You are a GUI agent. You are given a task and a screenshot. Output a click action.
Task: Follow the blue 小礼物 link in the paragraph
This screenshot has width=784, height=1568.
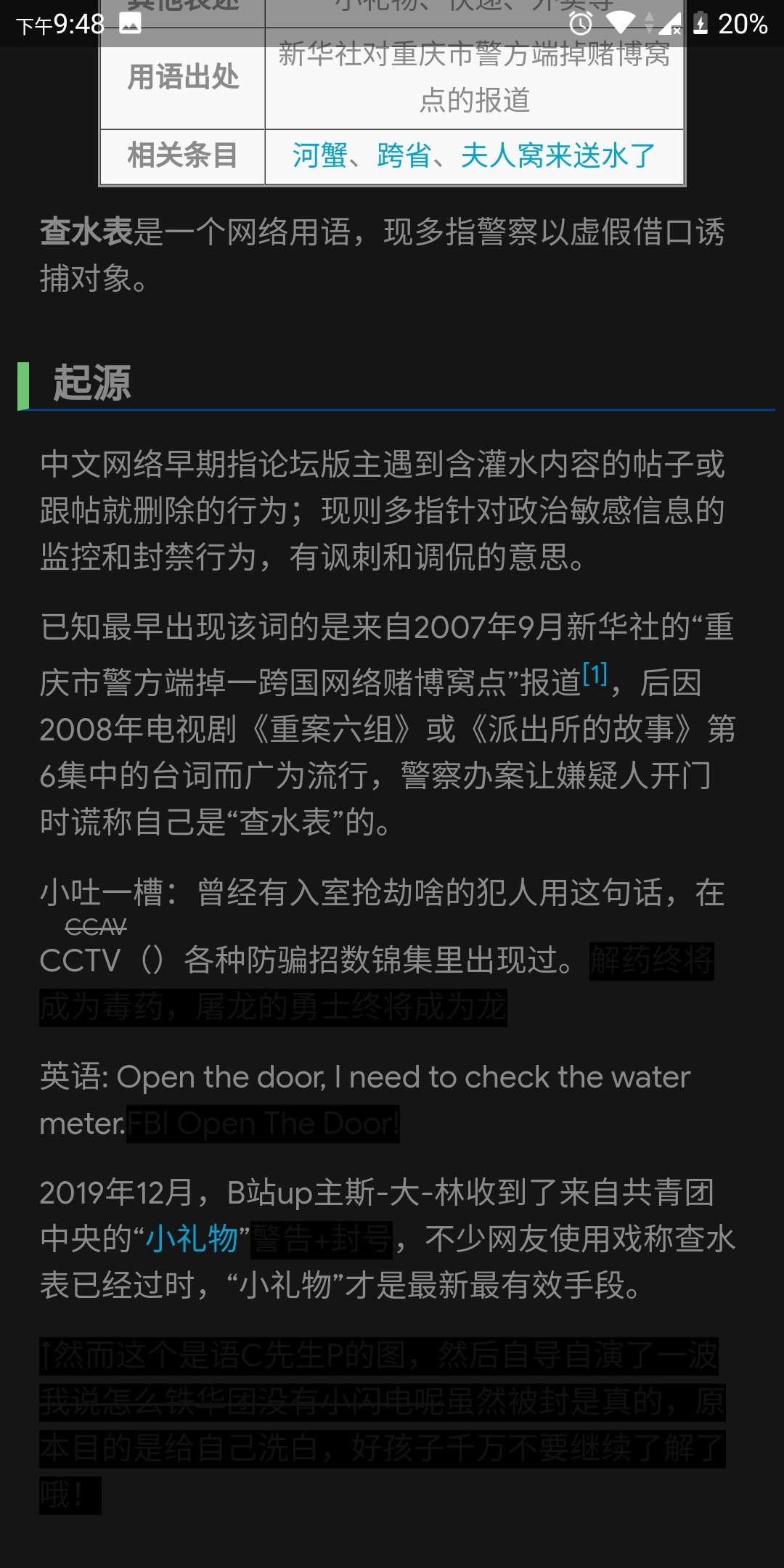(x=192, y=1238)
